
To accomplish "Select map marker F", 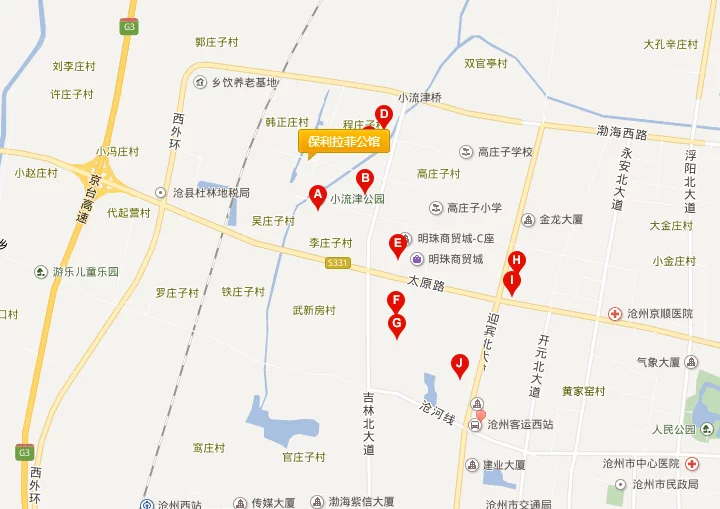I will (x=396, y=300).
